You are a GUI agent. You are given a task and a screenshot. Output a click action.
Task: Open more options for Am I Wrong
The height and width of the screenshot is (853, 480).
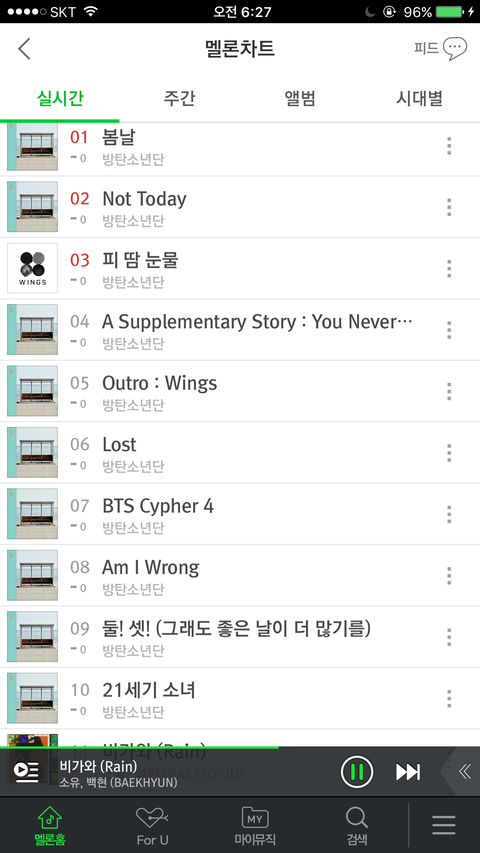click(449, 576)
